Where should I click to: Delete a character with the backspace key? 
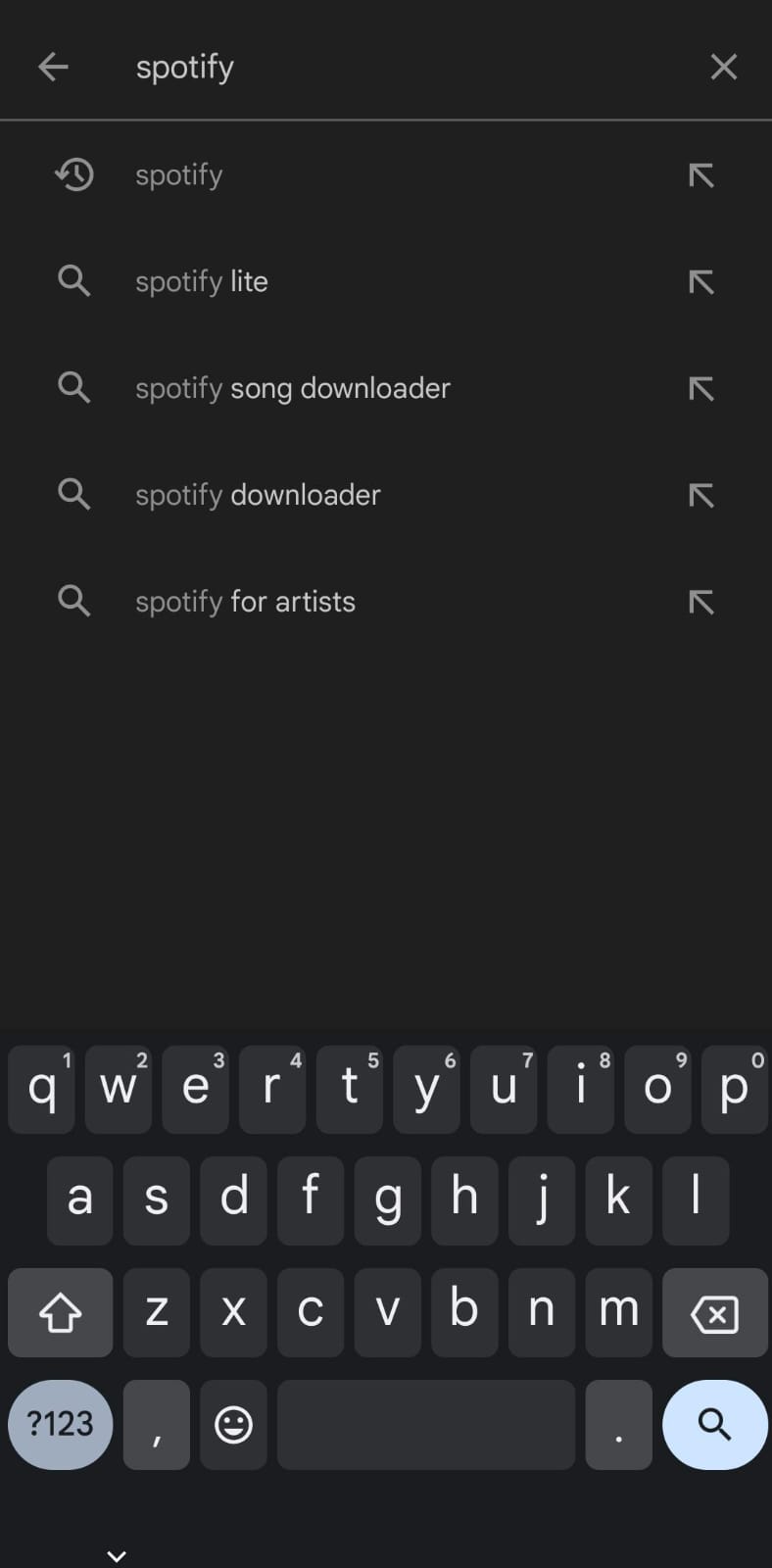[x=714, y=1313]
